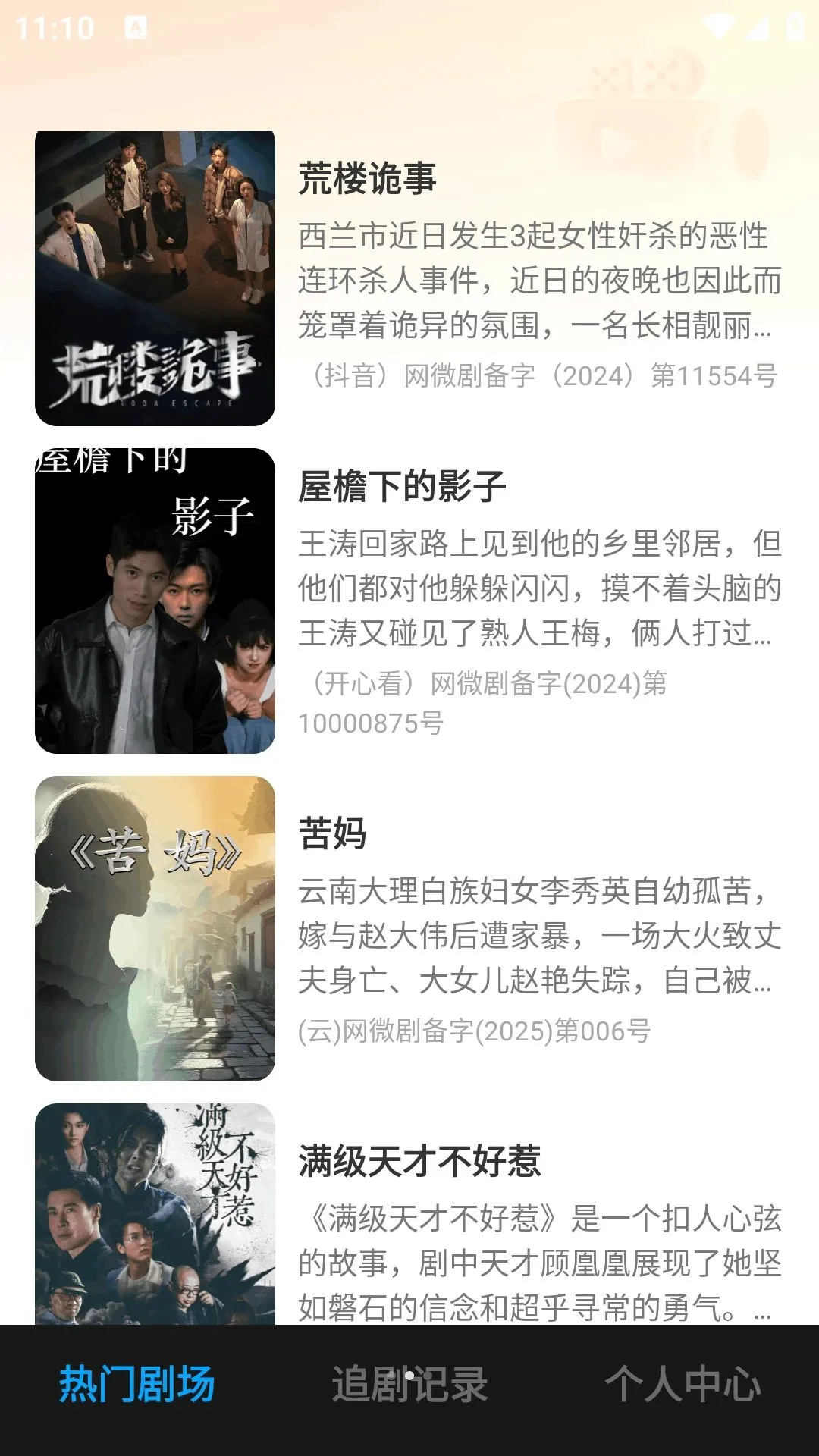Image resolution: width=819 pixels, height=1456 pixels.
Task: Open the drama 苦妈
Action: coord(409,928)
